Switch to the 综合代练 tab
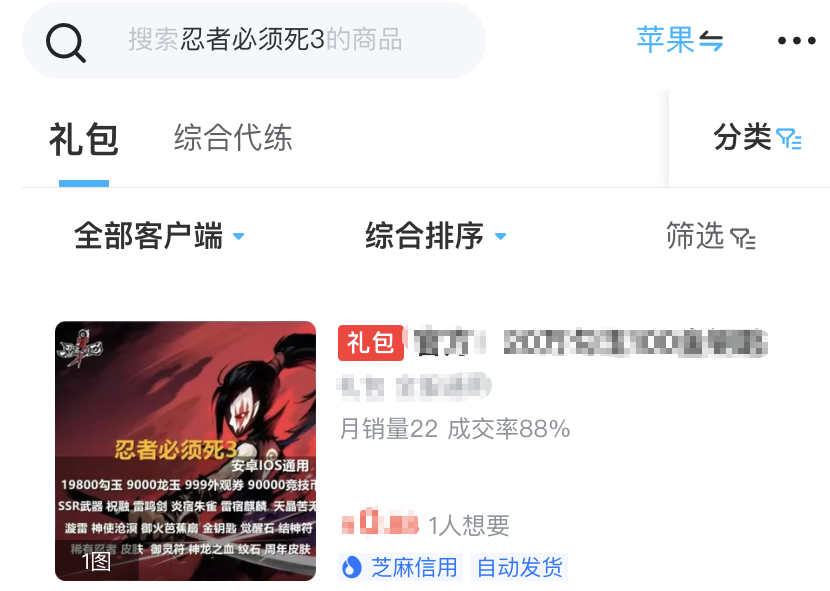 point(233,138)
